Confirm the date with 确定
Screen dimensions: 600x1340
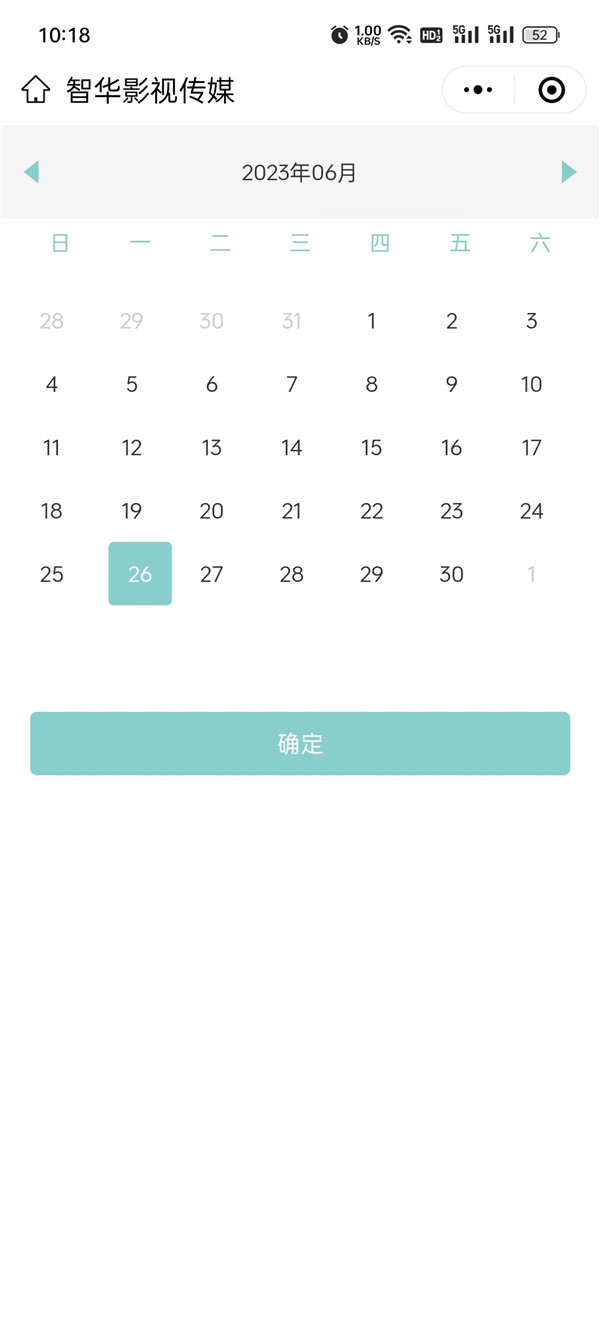click(x=300, y=743)
